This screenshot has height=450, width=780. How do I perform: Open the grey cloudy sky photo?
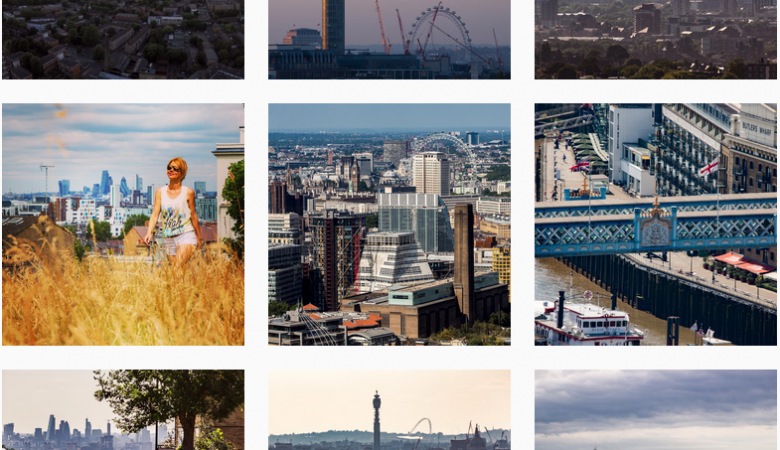click(x=655, y=410)
